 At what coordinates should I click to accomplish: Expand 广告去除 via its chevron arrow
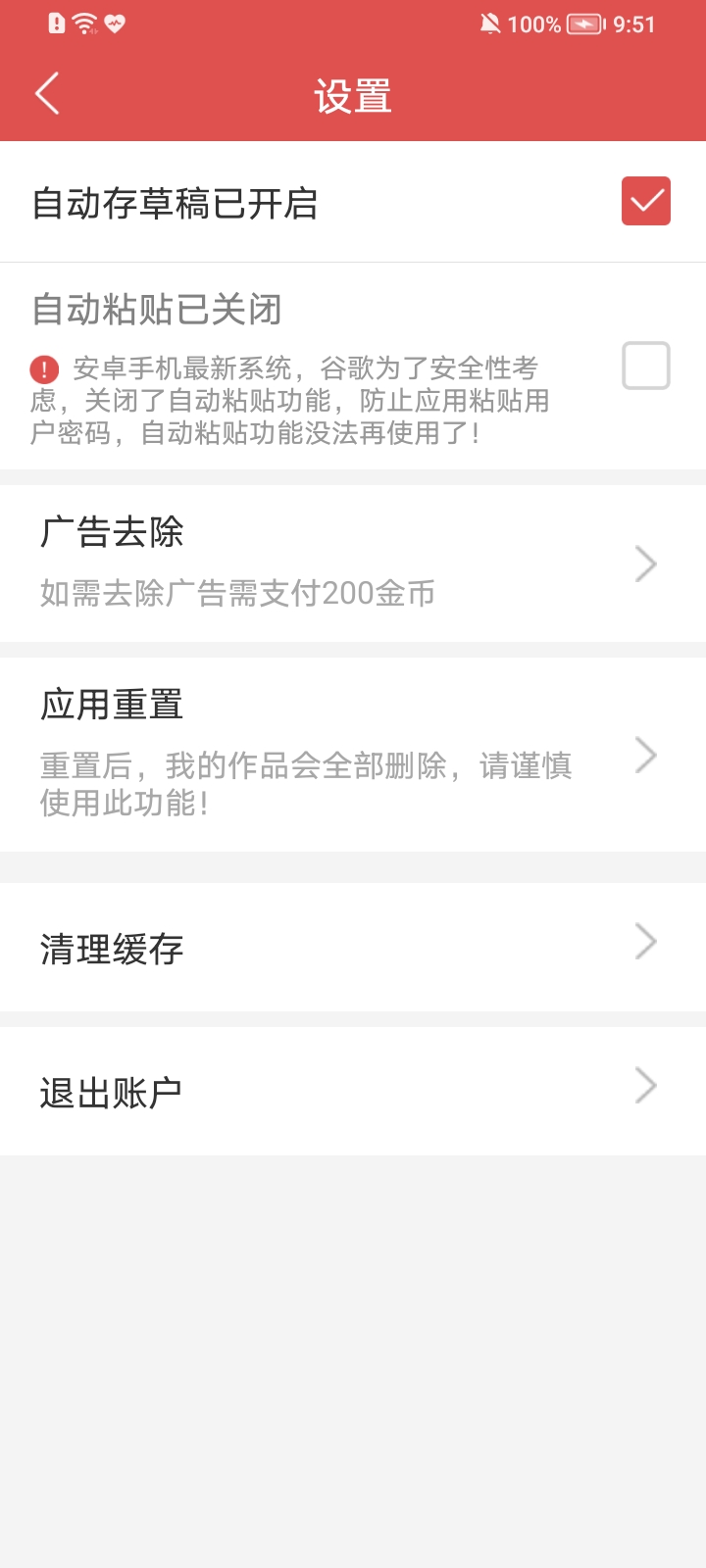click(x=645, y=563)
